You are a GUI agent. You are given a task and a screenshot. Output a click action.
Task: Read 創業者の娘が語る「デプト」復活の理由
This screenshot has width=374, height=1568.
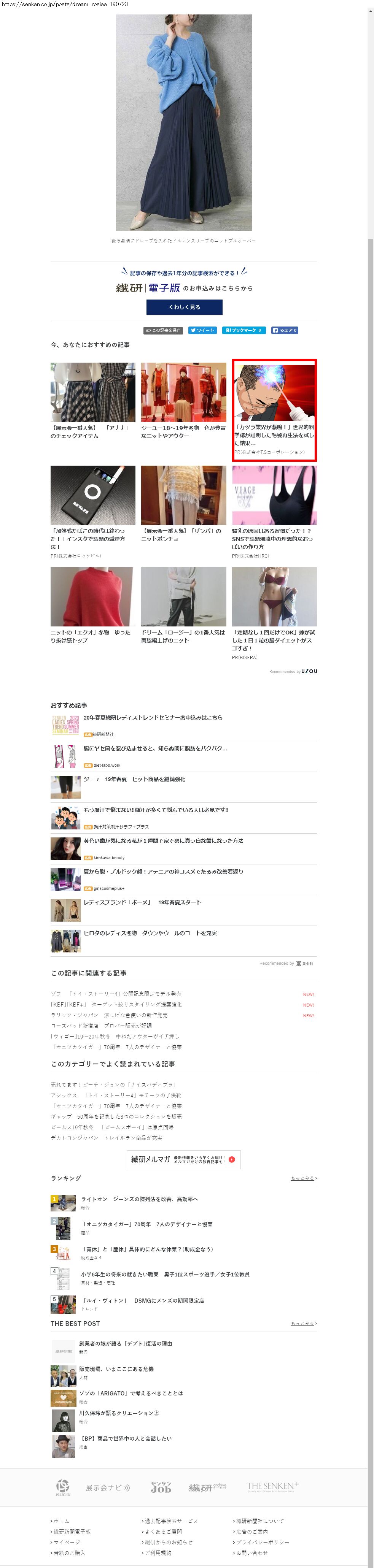(x=126, y=1343)
